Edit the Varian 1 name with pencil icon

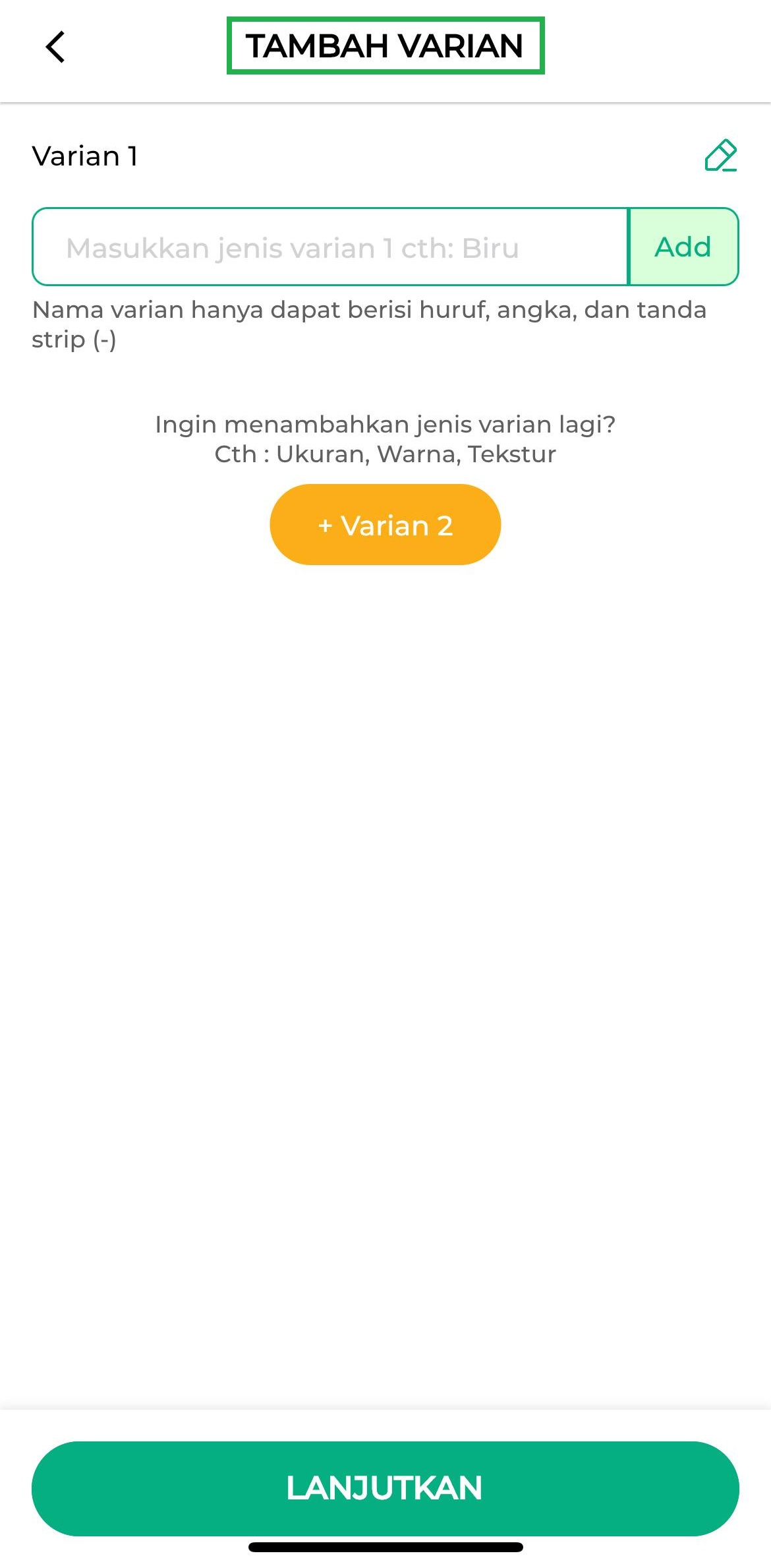(720, 156)
